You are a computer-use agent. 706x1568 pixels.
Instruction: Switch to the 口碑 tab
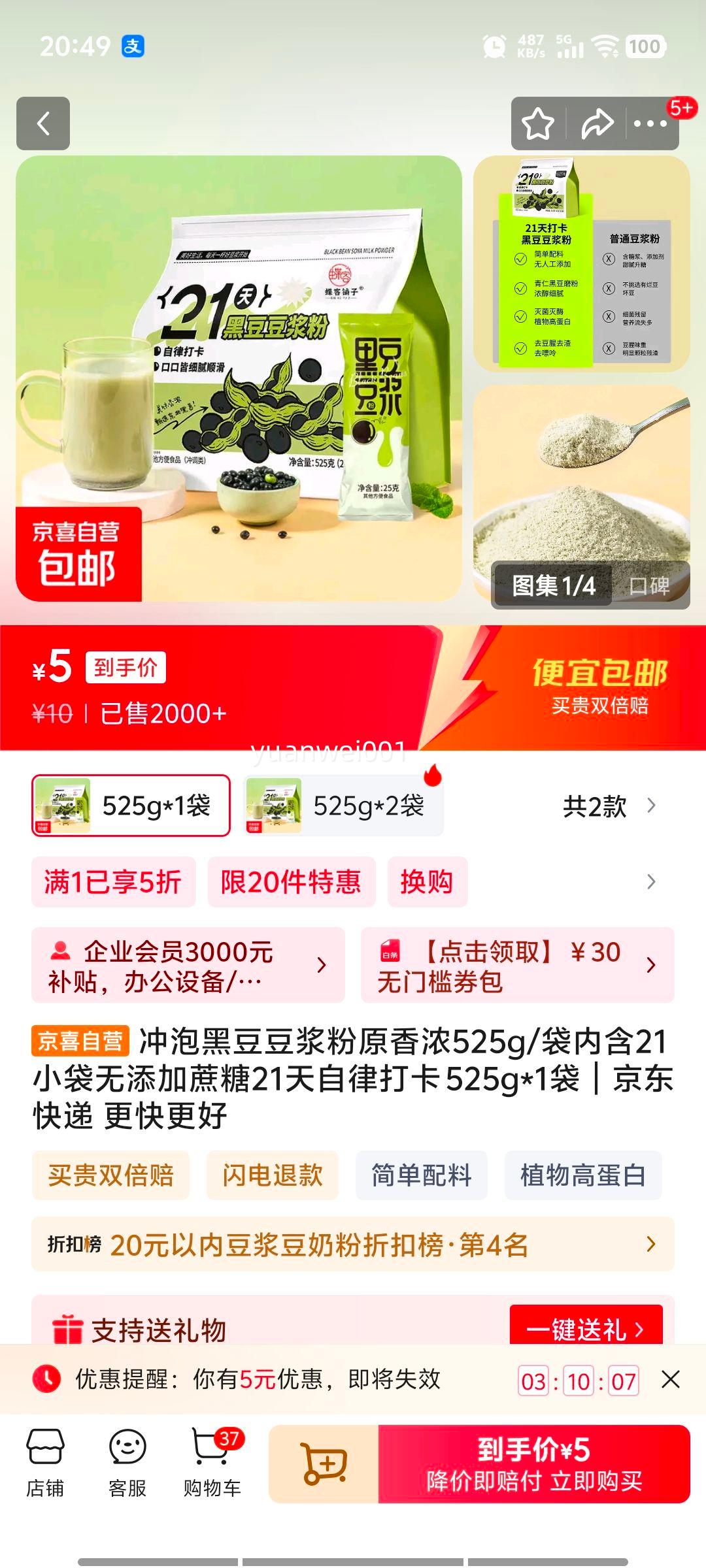pyautogui.click(x=649, y=586)
